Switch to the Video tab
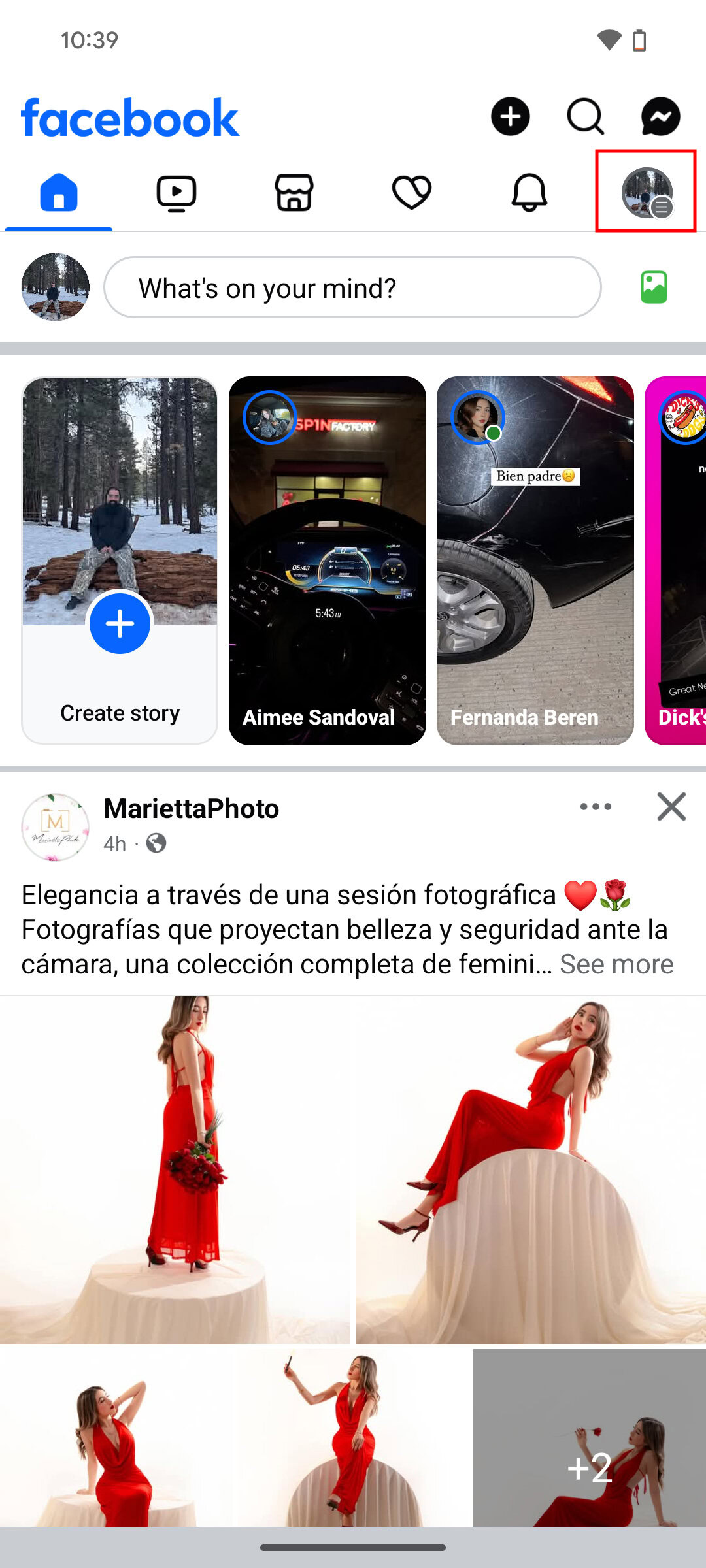Image resolution: width=706 pixels, height=1568 pixels. point(176,193)
